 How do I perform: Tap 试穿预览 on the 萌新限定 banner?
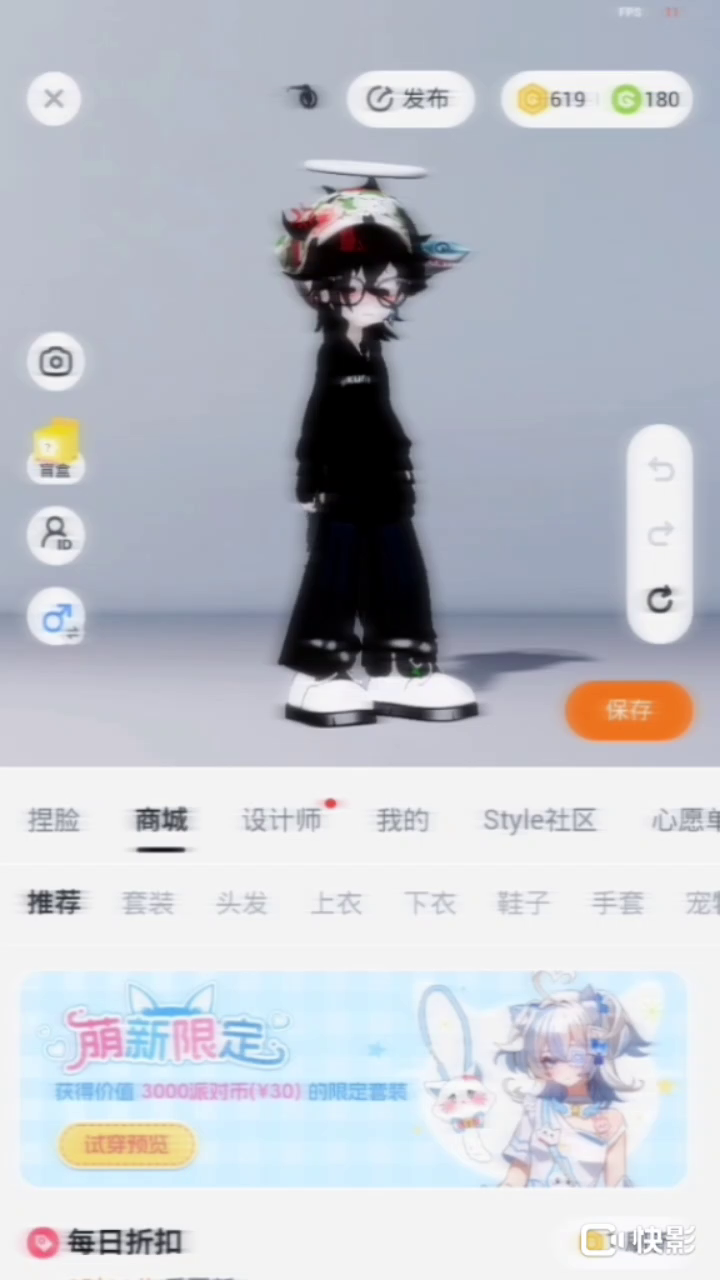pyautogui.click(x=127, y=1145)
